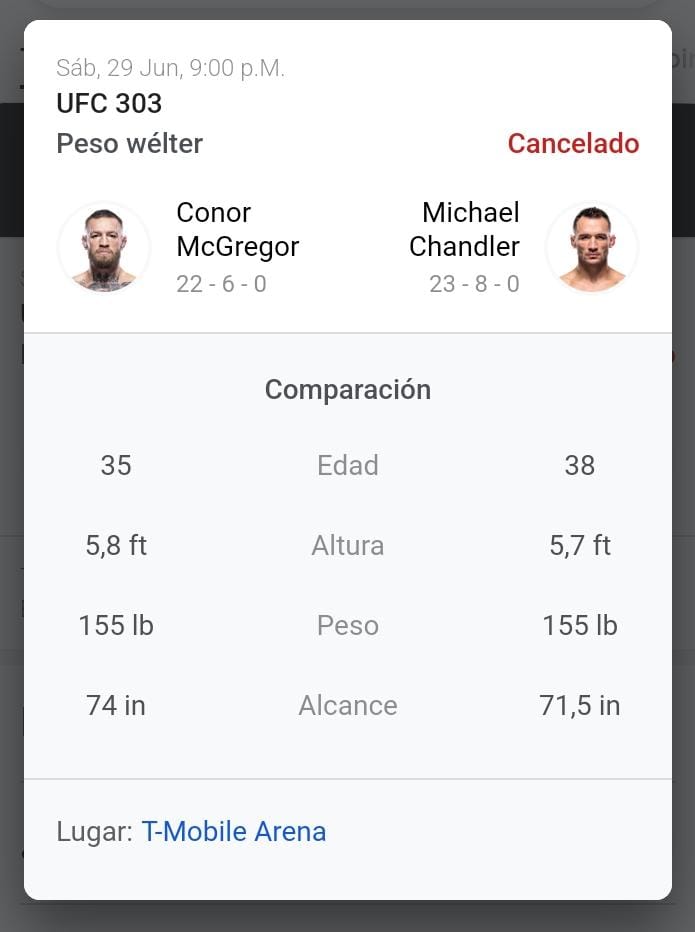Open Michael Chandler's fighter profile
The width and height of the screenshot is (695, 932).
tap(465, 229)
